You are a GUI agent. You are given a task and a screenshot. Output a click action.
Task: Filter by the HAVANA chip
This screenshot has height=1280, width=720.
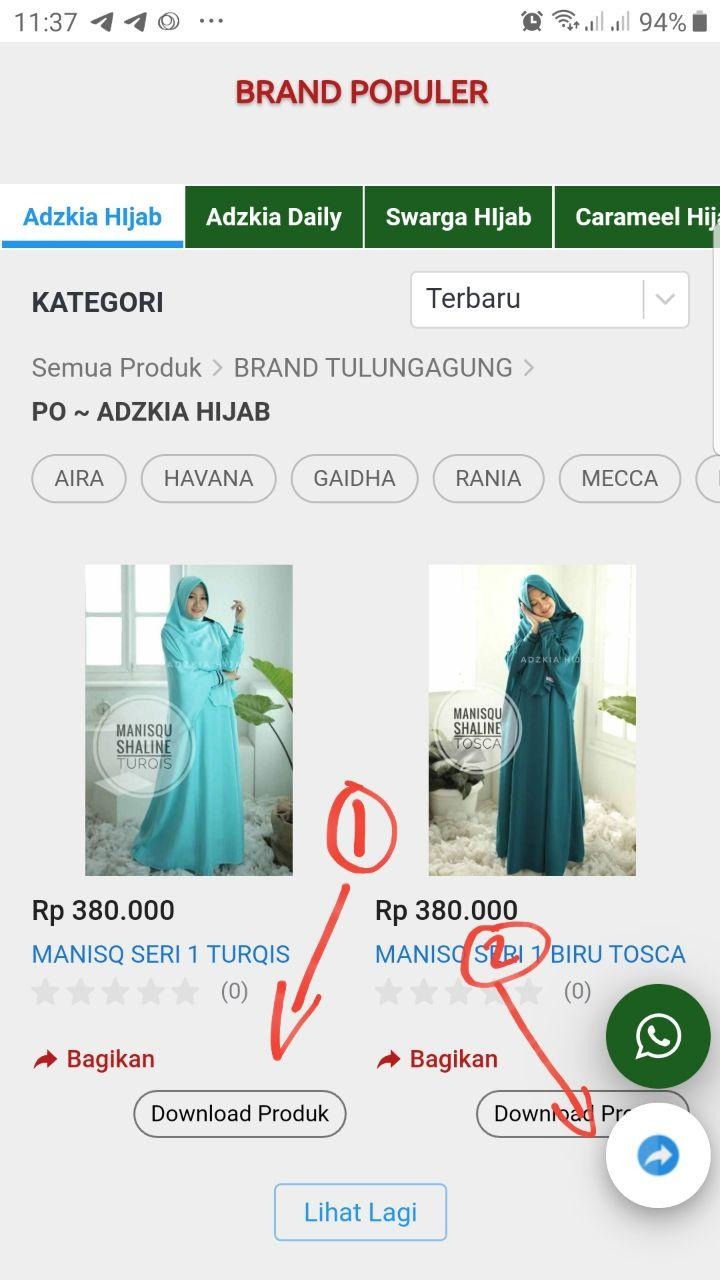(208, 478)
